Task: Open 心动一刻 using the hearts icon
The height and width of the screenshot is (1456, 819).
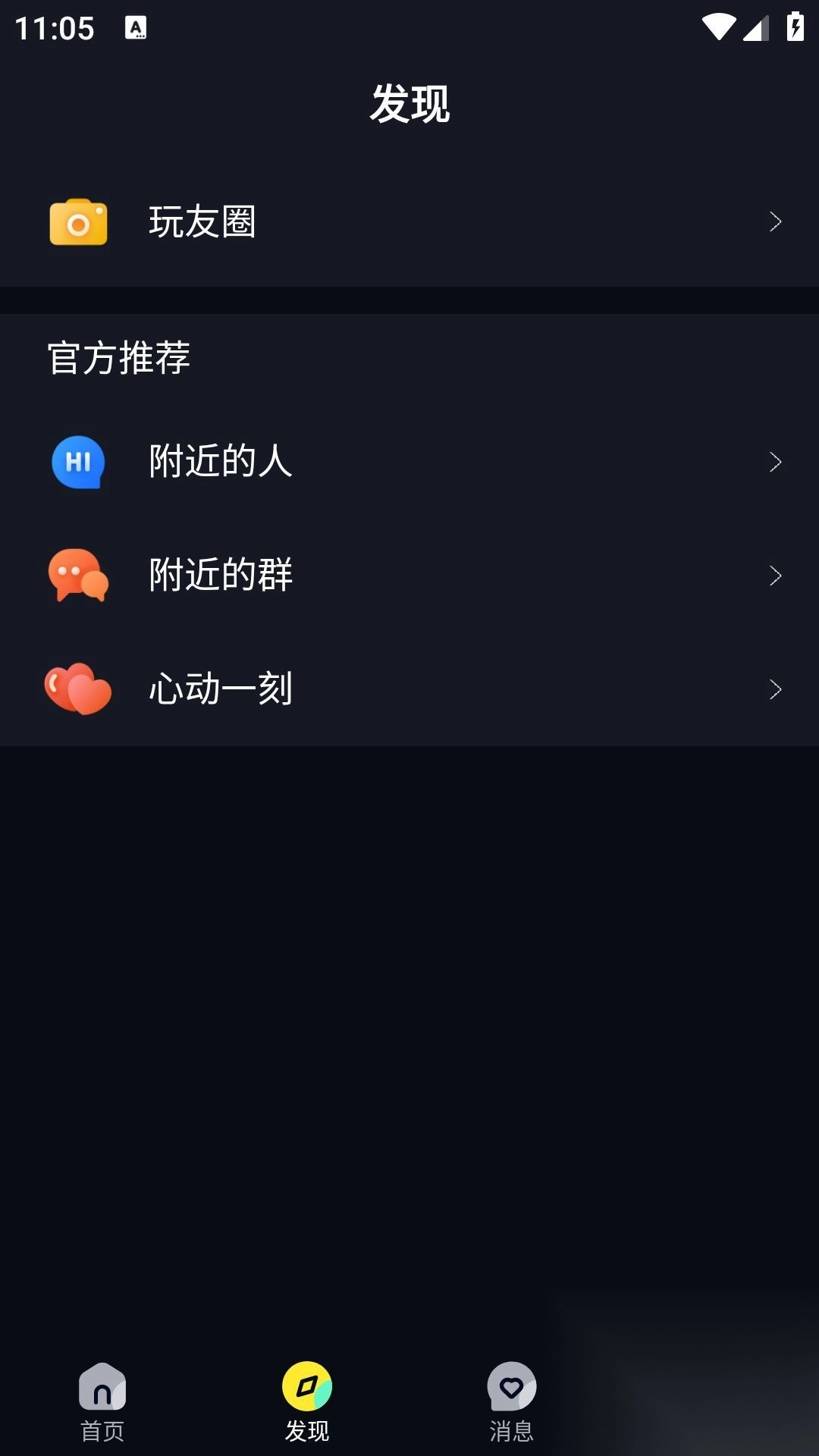Action: (x=78, y=690)
